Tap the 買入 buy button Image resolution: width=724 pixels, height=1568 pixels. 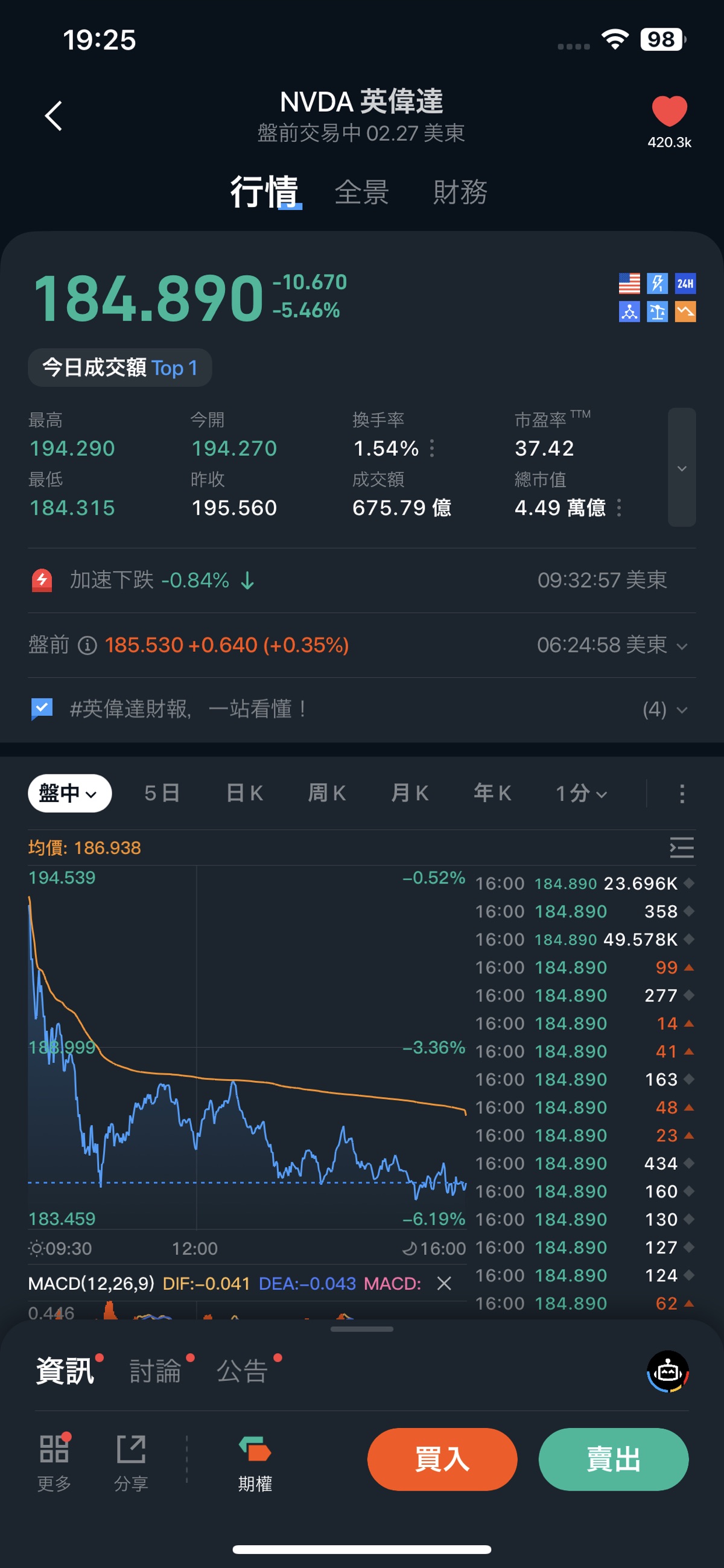(x=442, y=1459)
